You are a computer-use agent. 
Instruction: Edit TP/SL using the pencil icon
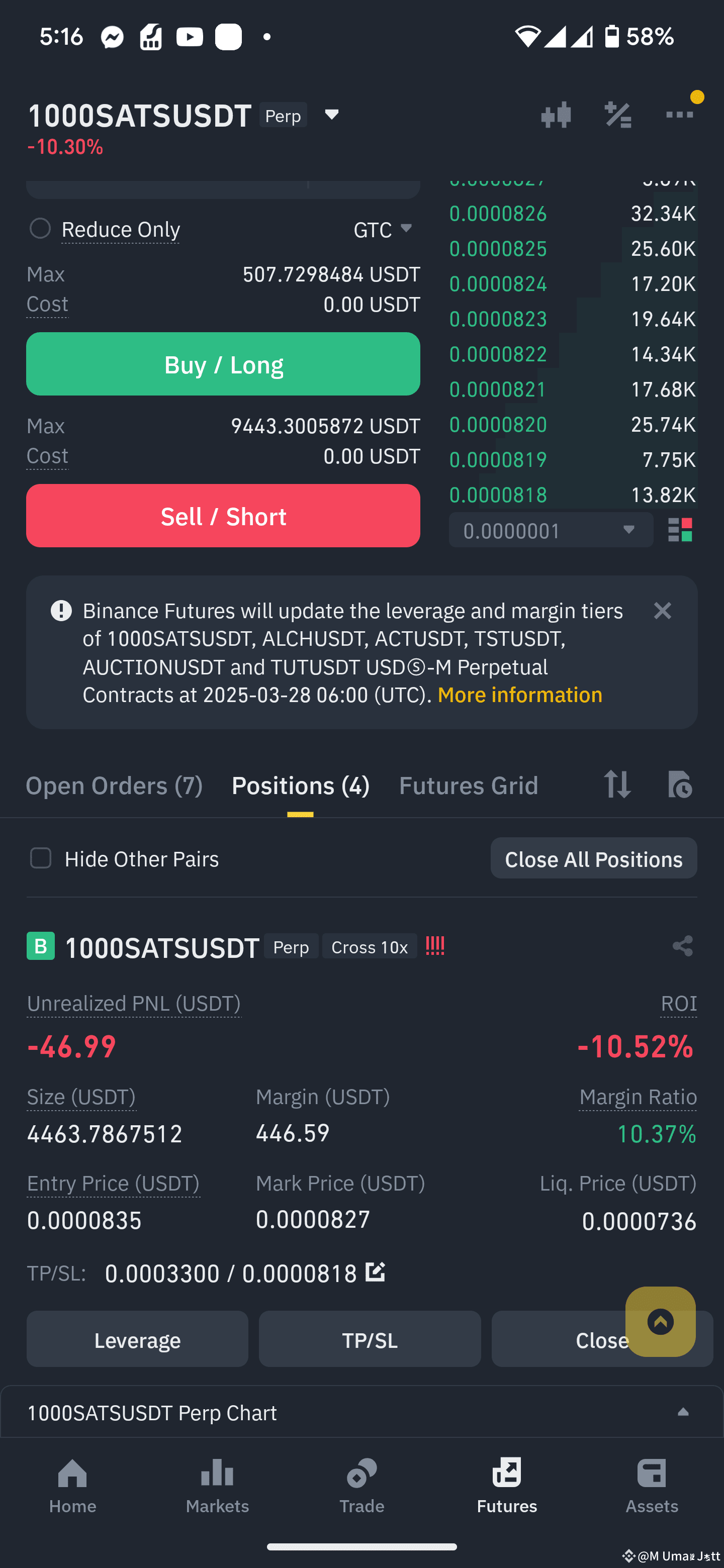[376, 1272]
